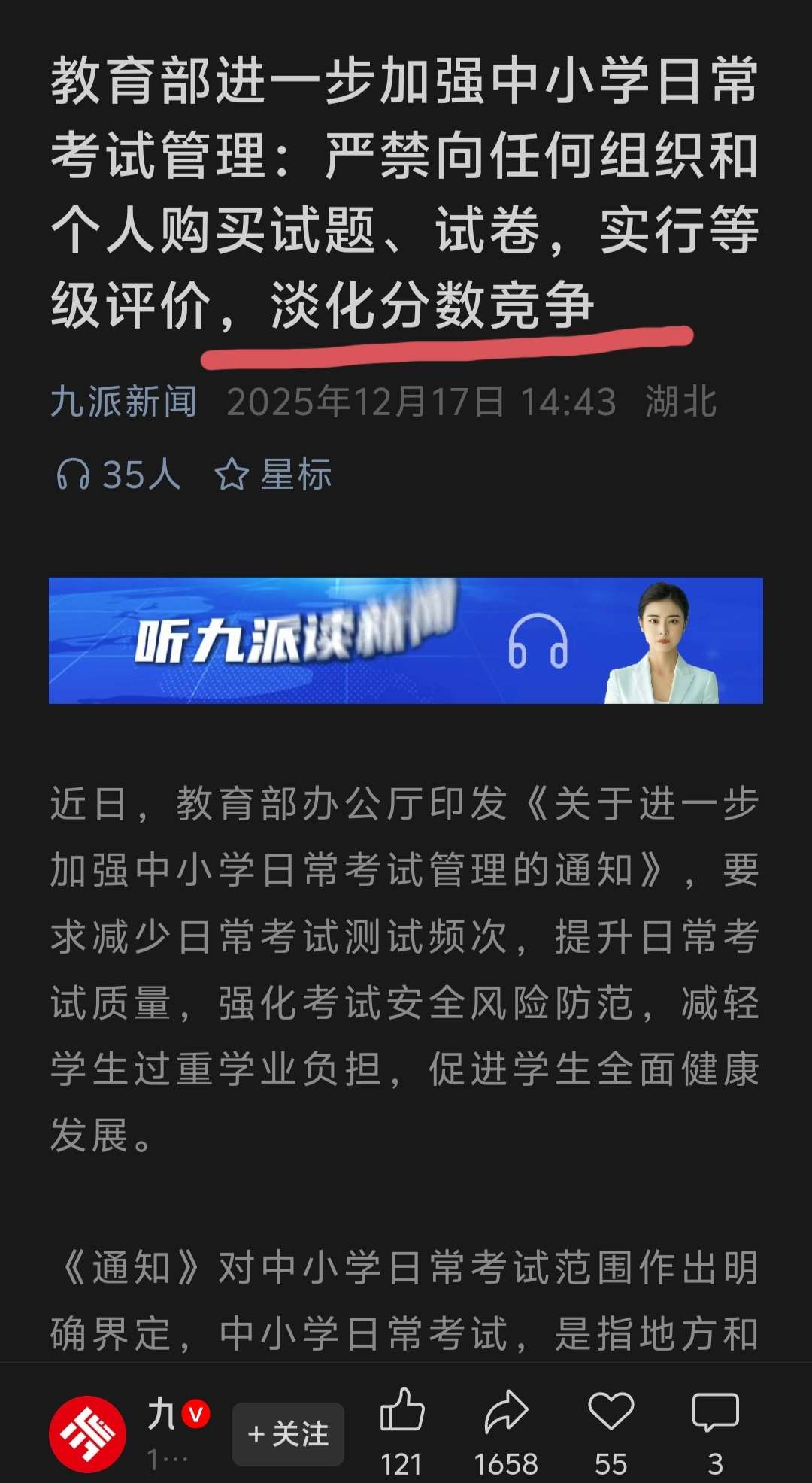Open the 九派新闻 avatar at the bottom
The width and height of the screenshot is (812, 1483).
coord(87,1434)
